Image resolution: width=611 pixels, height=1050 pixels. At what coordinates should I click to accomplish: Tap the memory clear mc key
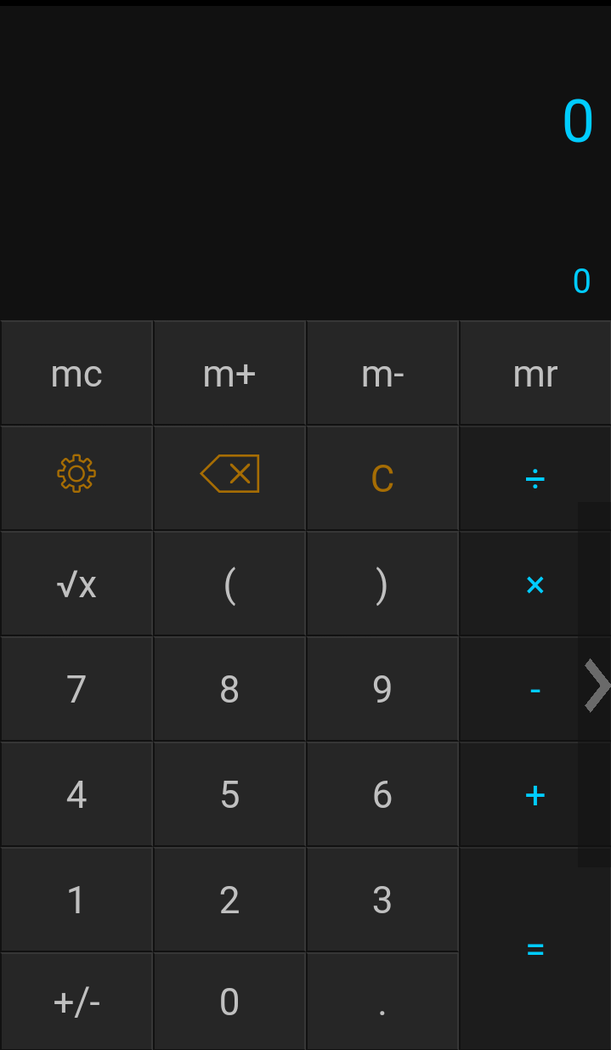(x=76, y=373)
